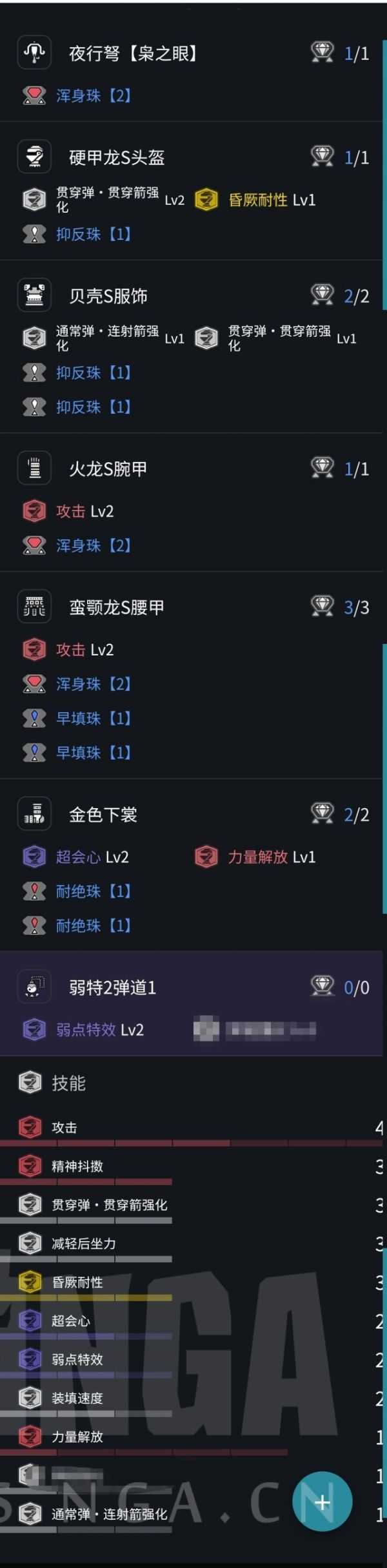Open the 蛮颚龙S腰甲 waist armor row
387x1568 pixels.
coord(117,608)
